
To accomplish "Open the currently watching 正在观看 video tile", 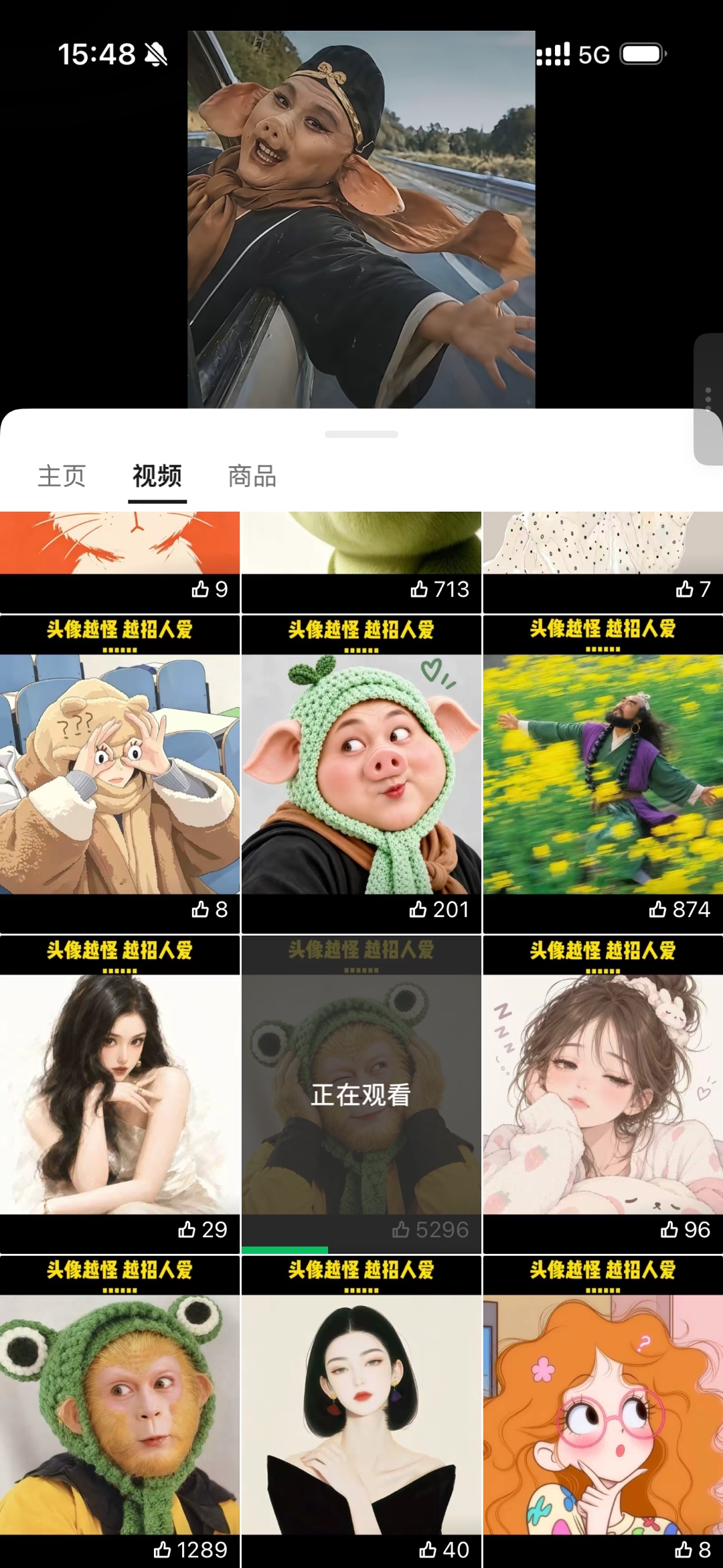I will 361,1094.
